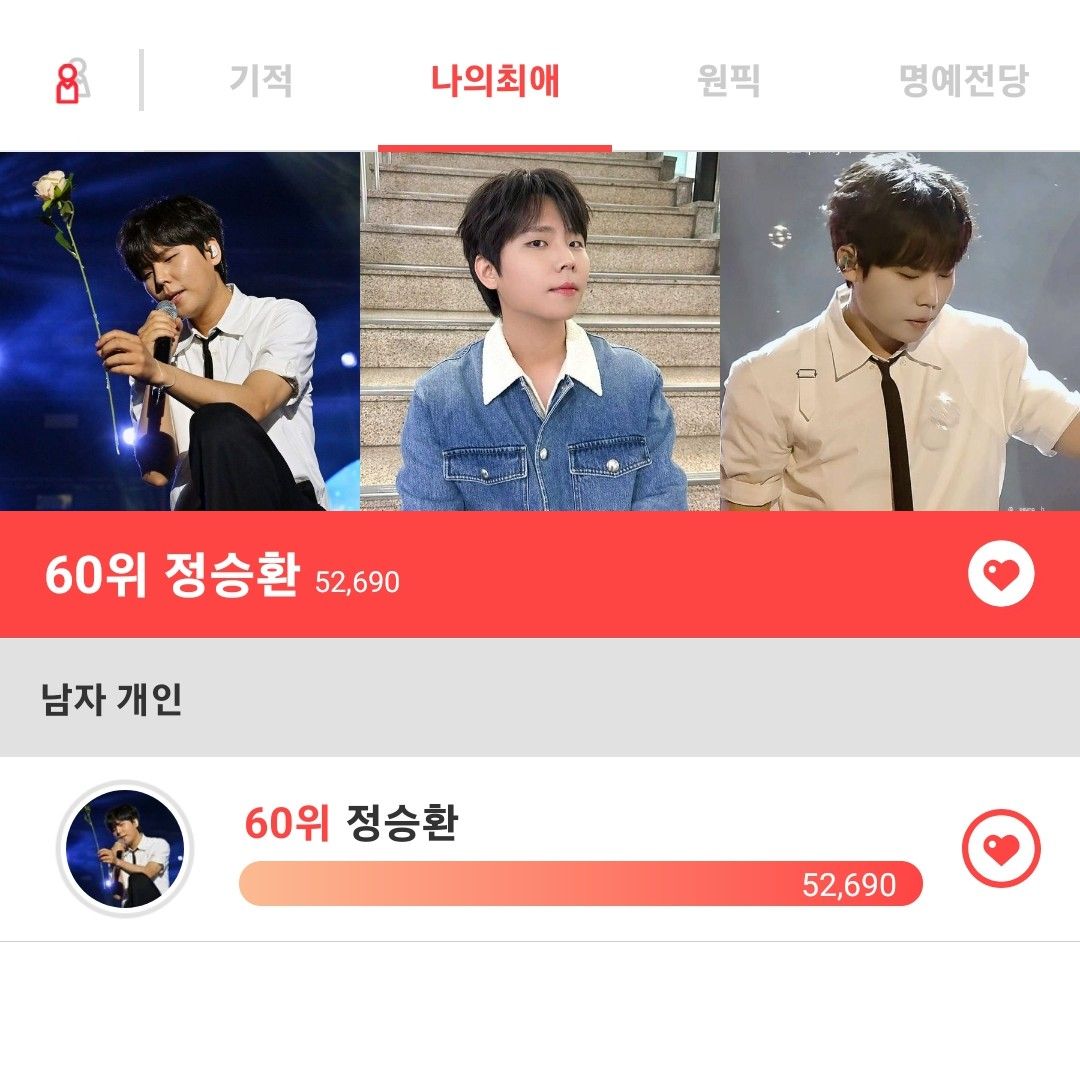This screenshot has height=1080, width=1080.
Task: Open the 명예전당 tab
Action: coord(963,81)
